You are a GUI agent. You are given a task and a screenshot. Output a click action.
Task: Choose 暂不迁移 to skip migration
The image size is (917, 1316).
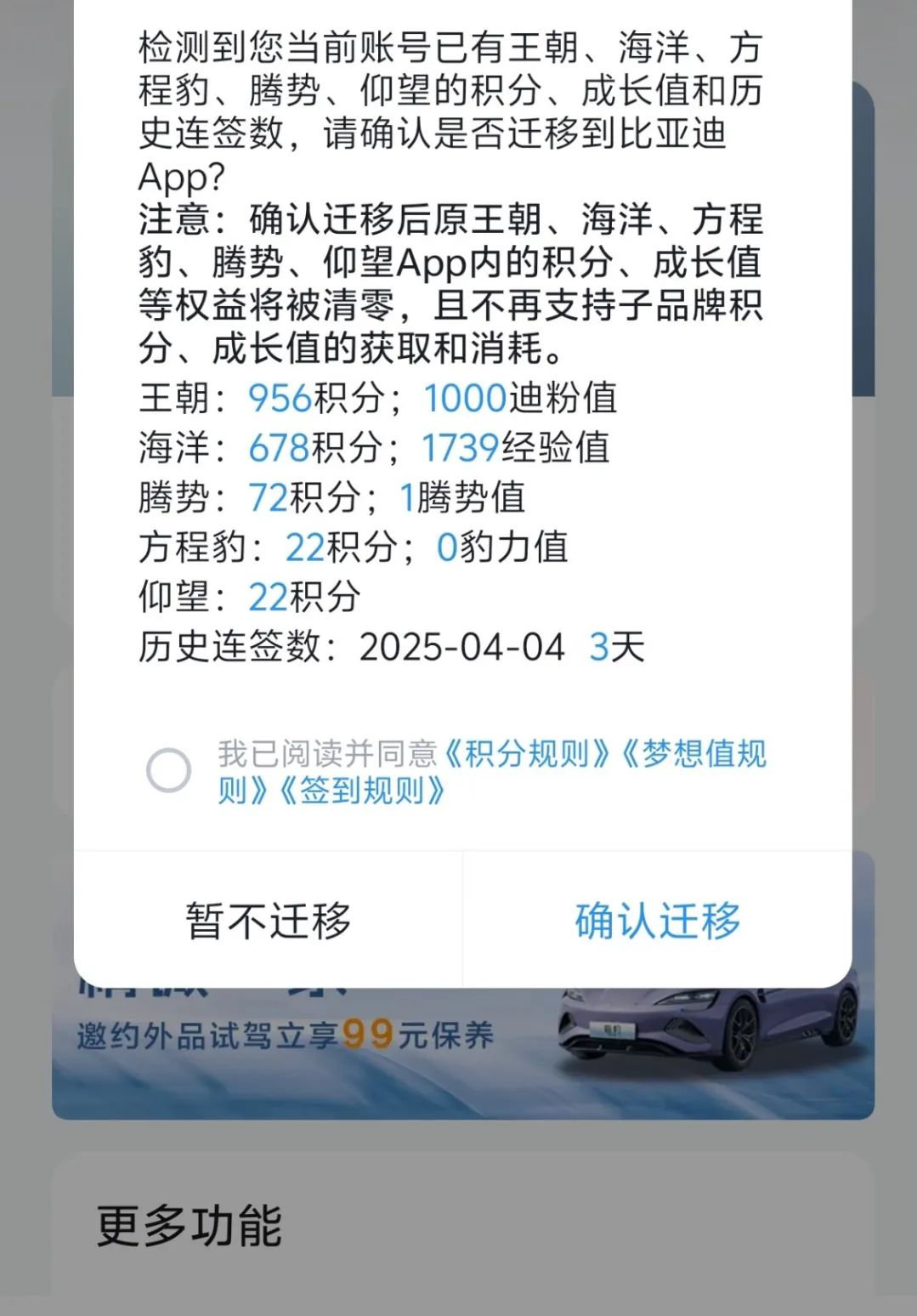tap(268, 921)
